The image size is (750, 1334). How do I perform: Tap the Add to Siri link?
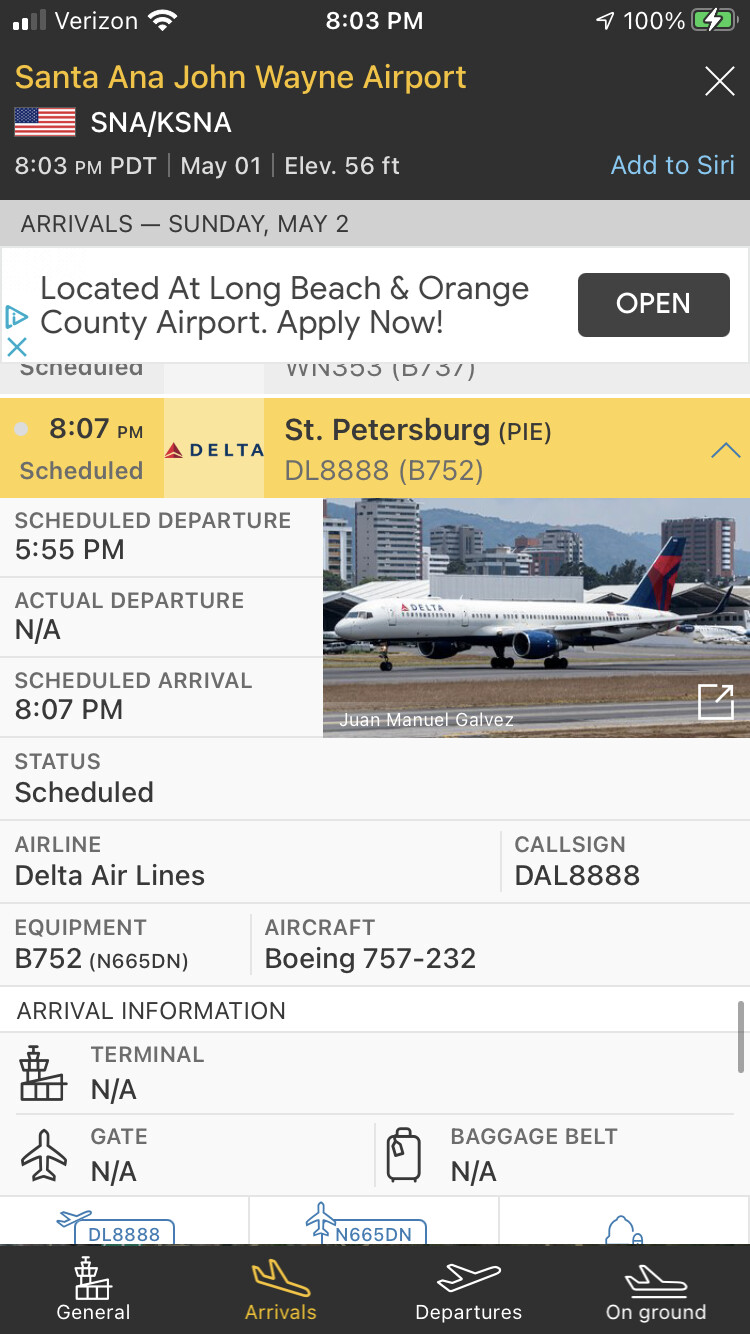pyautogui.click(x=672, y=165)
